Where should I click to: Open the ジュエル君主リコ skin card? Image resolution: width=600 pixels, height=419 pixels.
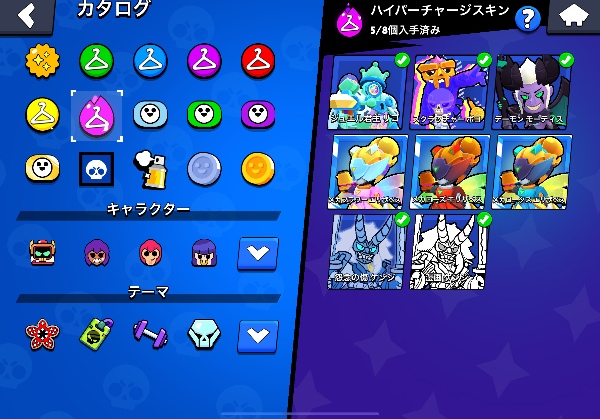click(367, 91)
